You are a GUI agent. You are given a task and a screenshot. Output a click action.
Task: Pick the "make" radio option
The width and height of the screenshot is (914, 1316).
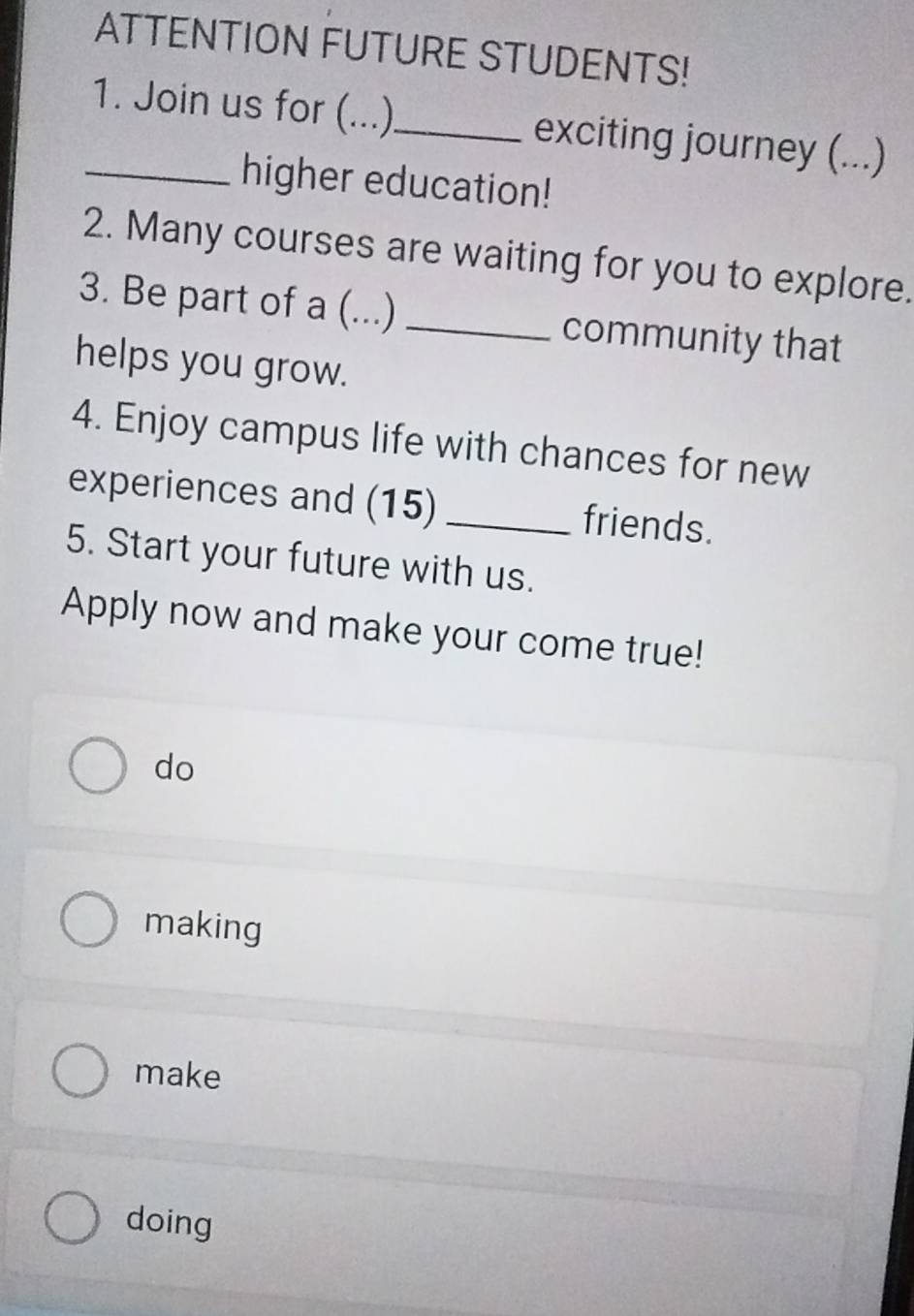coord(80,1072)
